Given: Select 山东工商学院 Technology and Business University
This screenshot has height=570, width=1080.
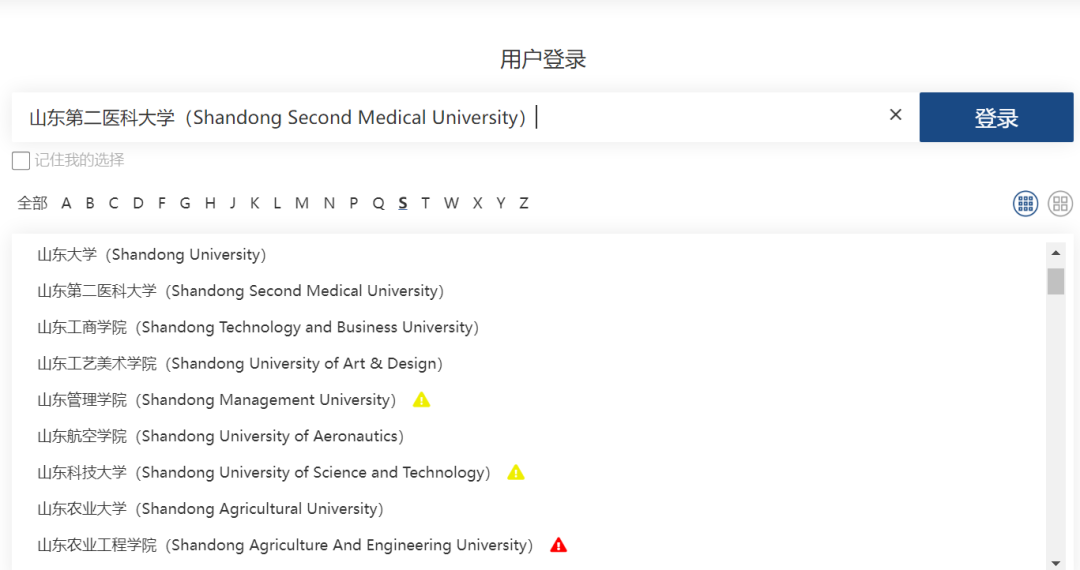Looking at the screenshot, I should point(258,327).
